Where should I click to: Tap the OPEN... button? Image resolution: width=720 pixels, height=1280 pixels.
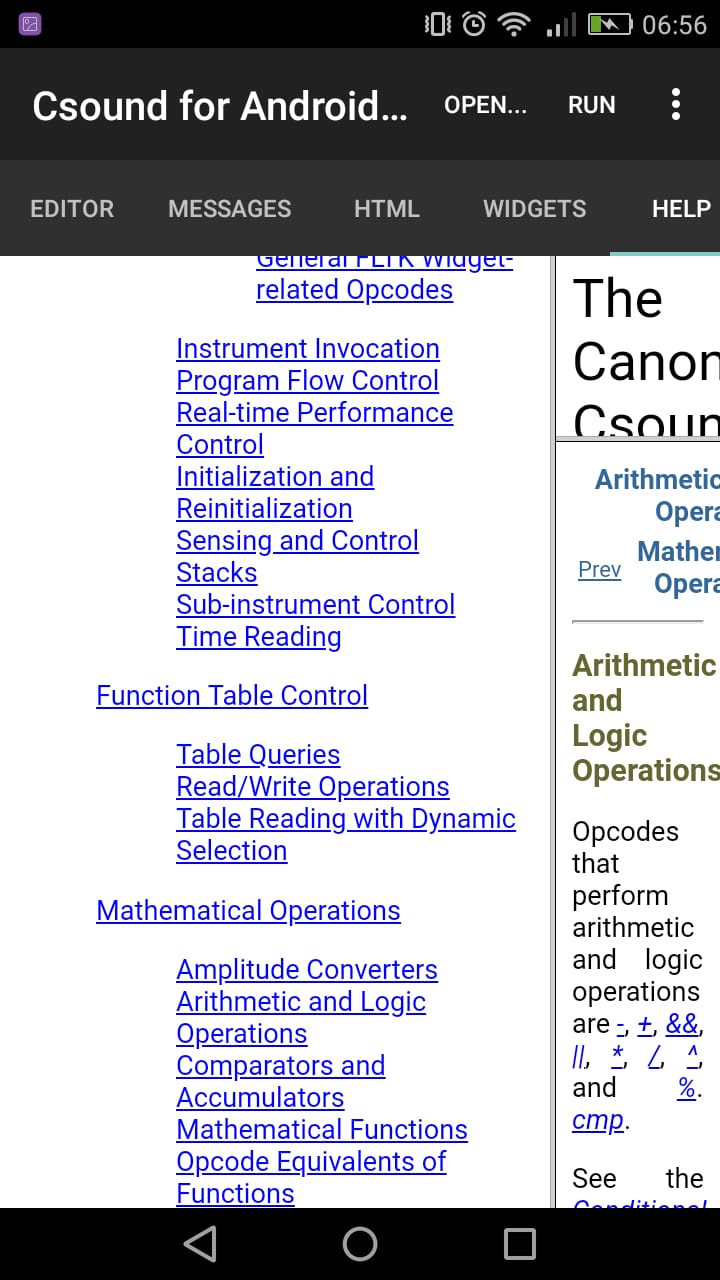point(485,105)
